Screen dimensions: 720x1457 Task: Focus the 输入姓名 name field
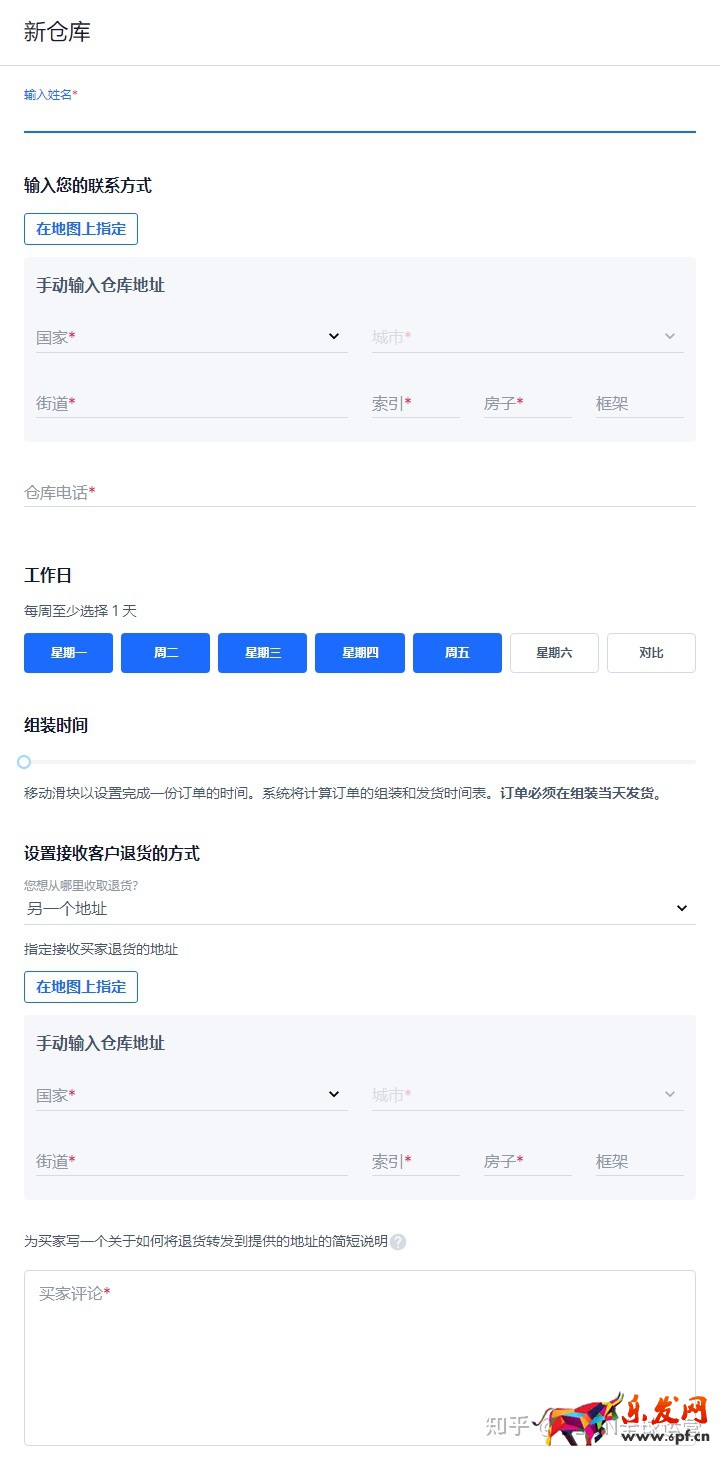point(359,116)
